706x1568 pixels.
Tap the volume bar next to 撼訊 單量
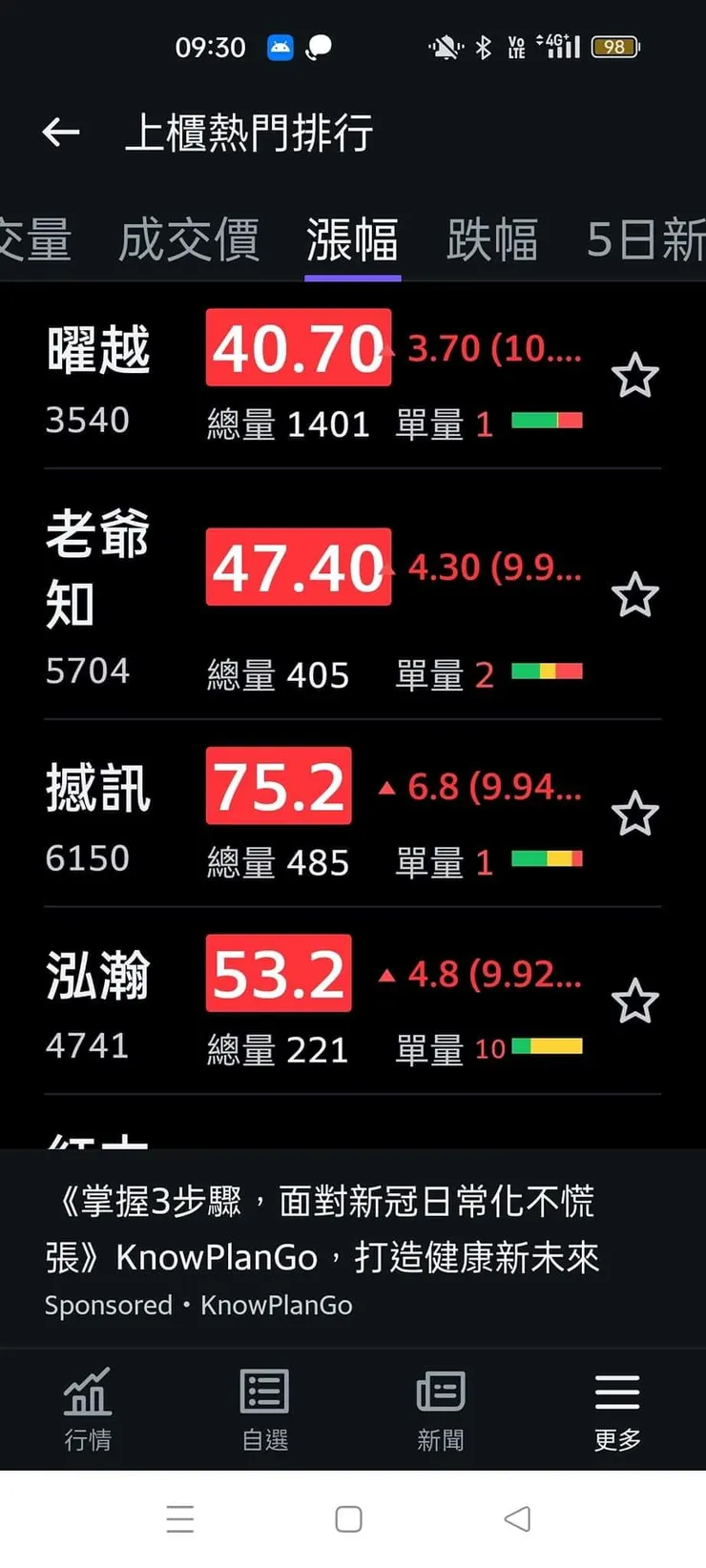[x=548, y=859]
